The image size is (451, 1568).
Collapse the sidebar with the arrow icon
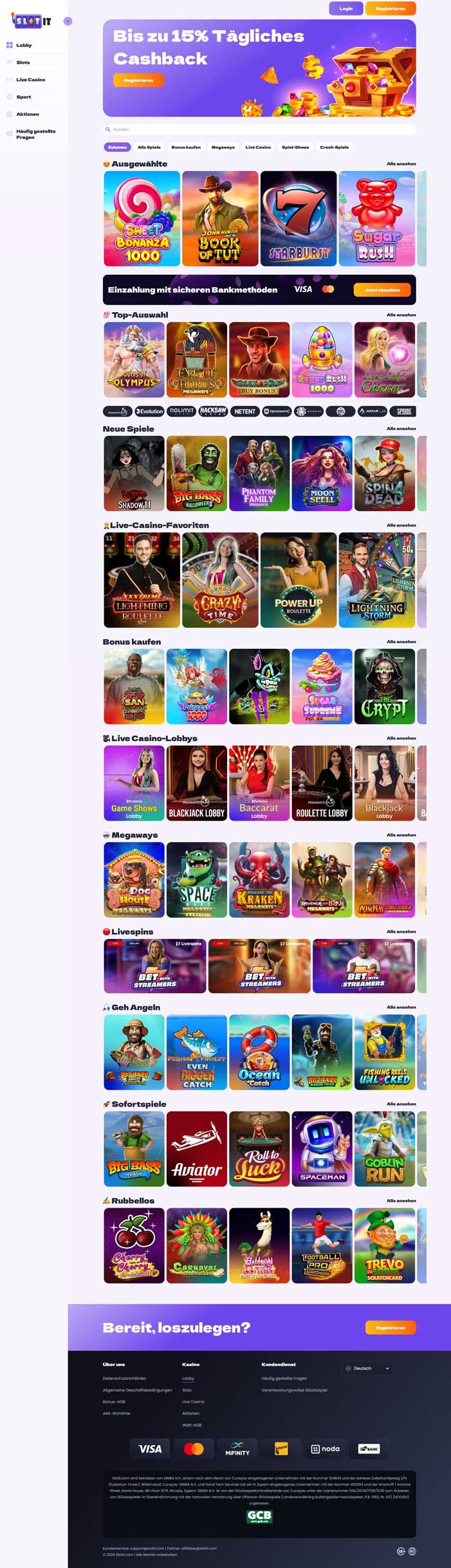[x=68, y=21]
